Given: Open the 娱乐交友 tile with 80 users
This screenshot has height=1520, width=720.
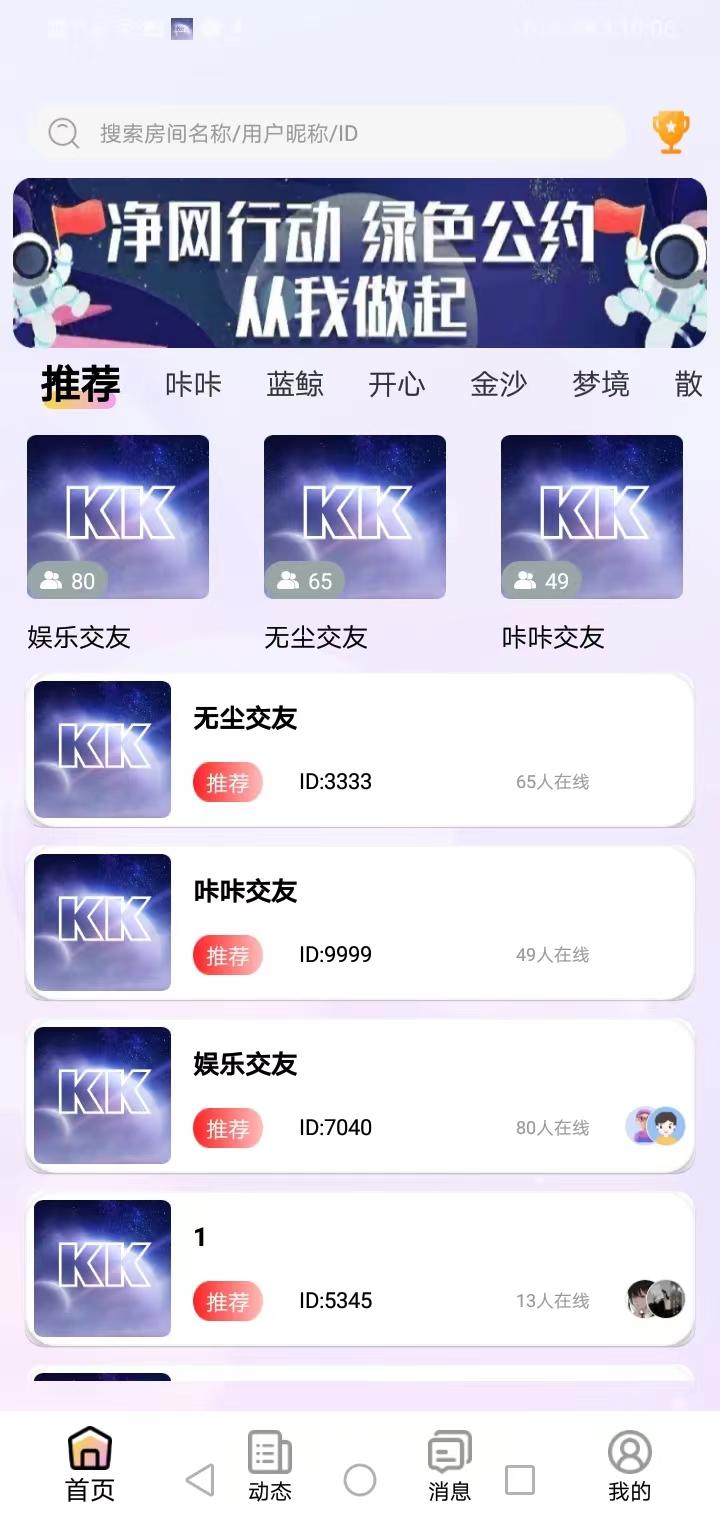Looking at the screenshot, I should tap(118, 517).
